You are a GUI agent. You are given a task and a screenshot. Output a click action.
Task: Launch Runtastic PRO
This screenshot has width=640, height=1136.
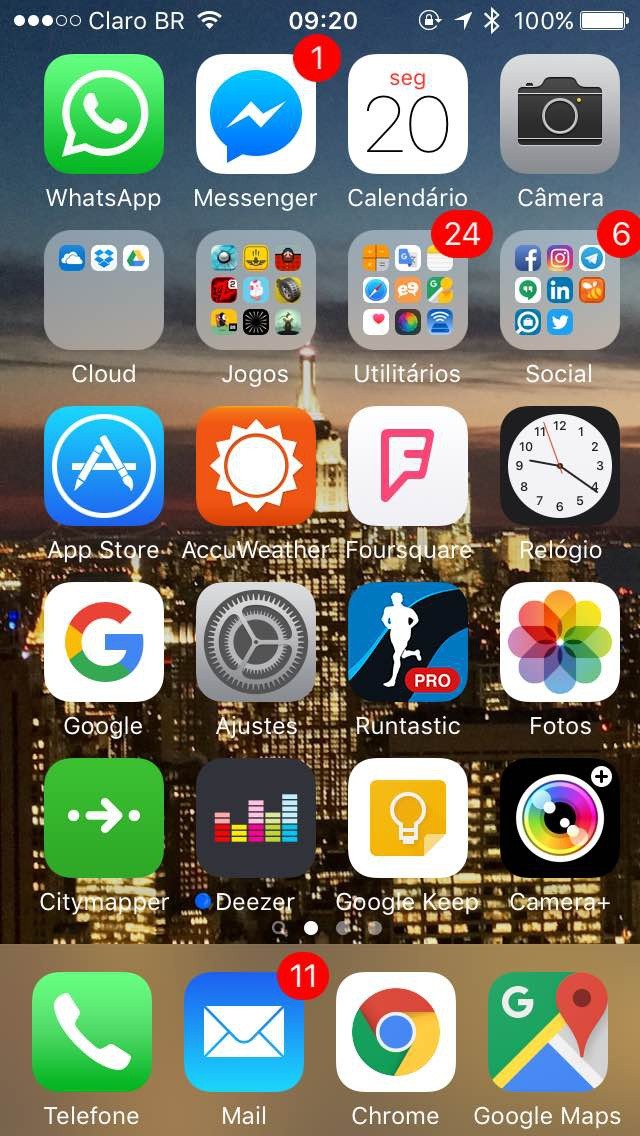pos(408,642)
